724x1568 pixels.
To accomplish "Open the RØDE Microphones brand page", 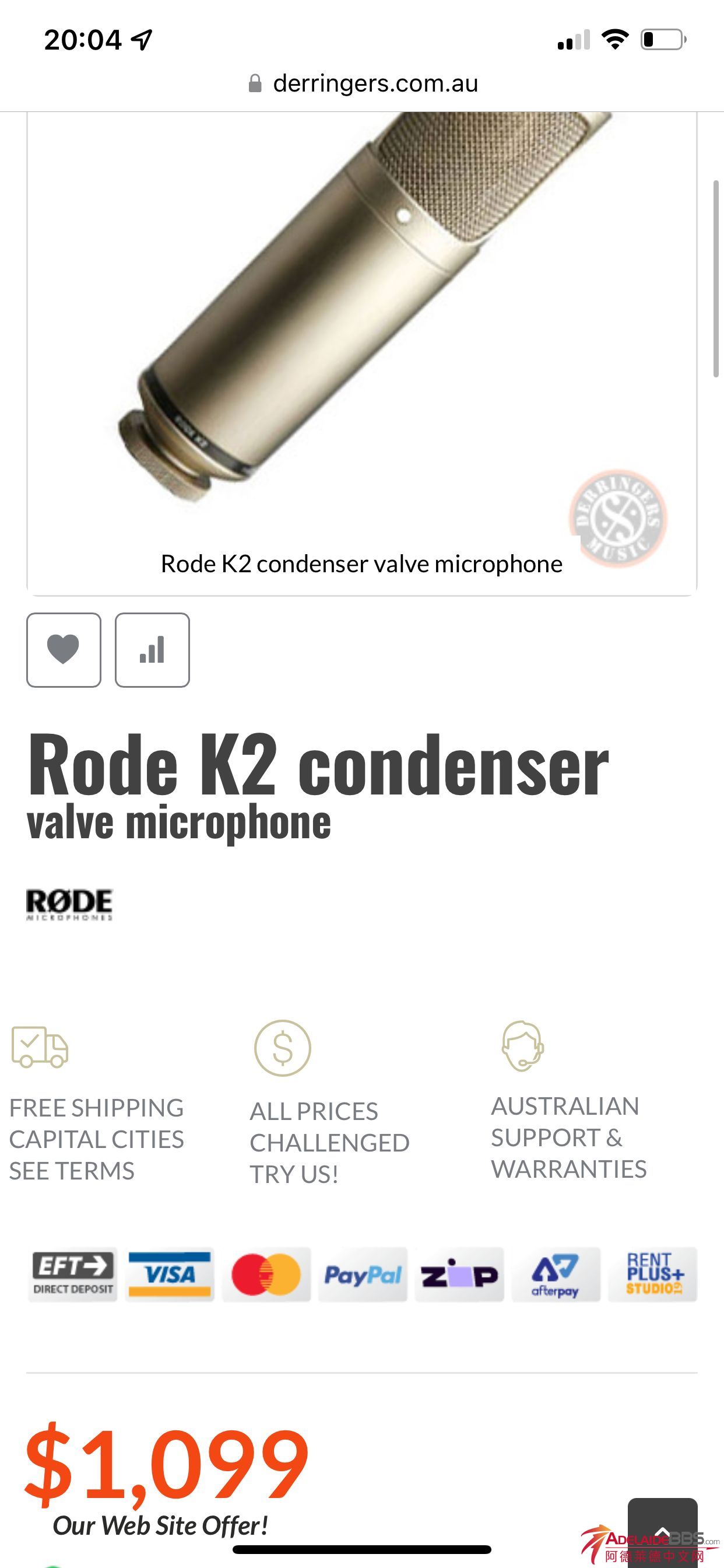I will pyautogui.click(x=69, y=905).
